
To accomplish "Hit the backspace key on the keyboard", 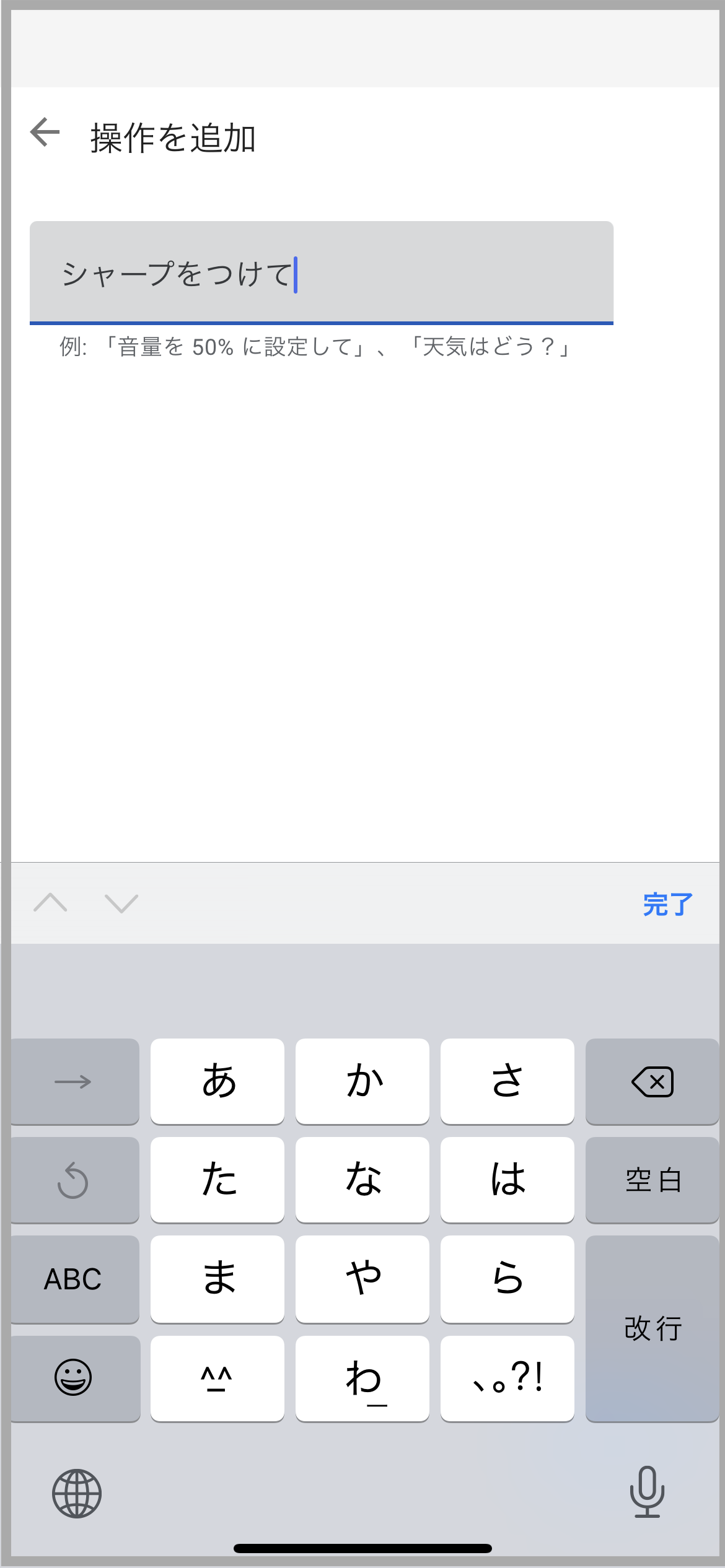I will [652, 1081].
